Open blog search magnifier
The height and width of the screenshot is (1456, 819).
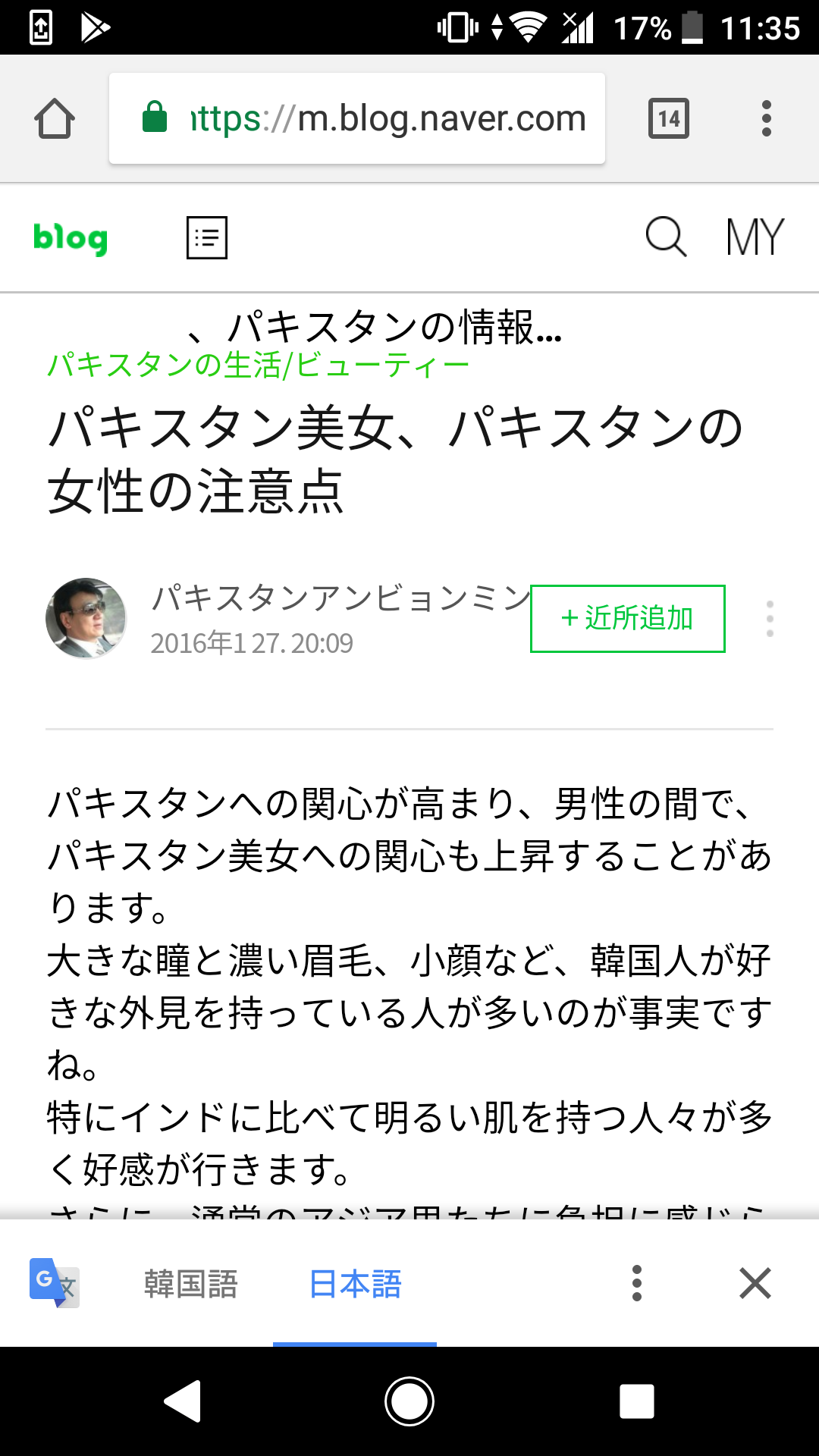[666, 237]
